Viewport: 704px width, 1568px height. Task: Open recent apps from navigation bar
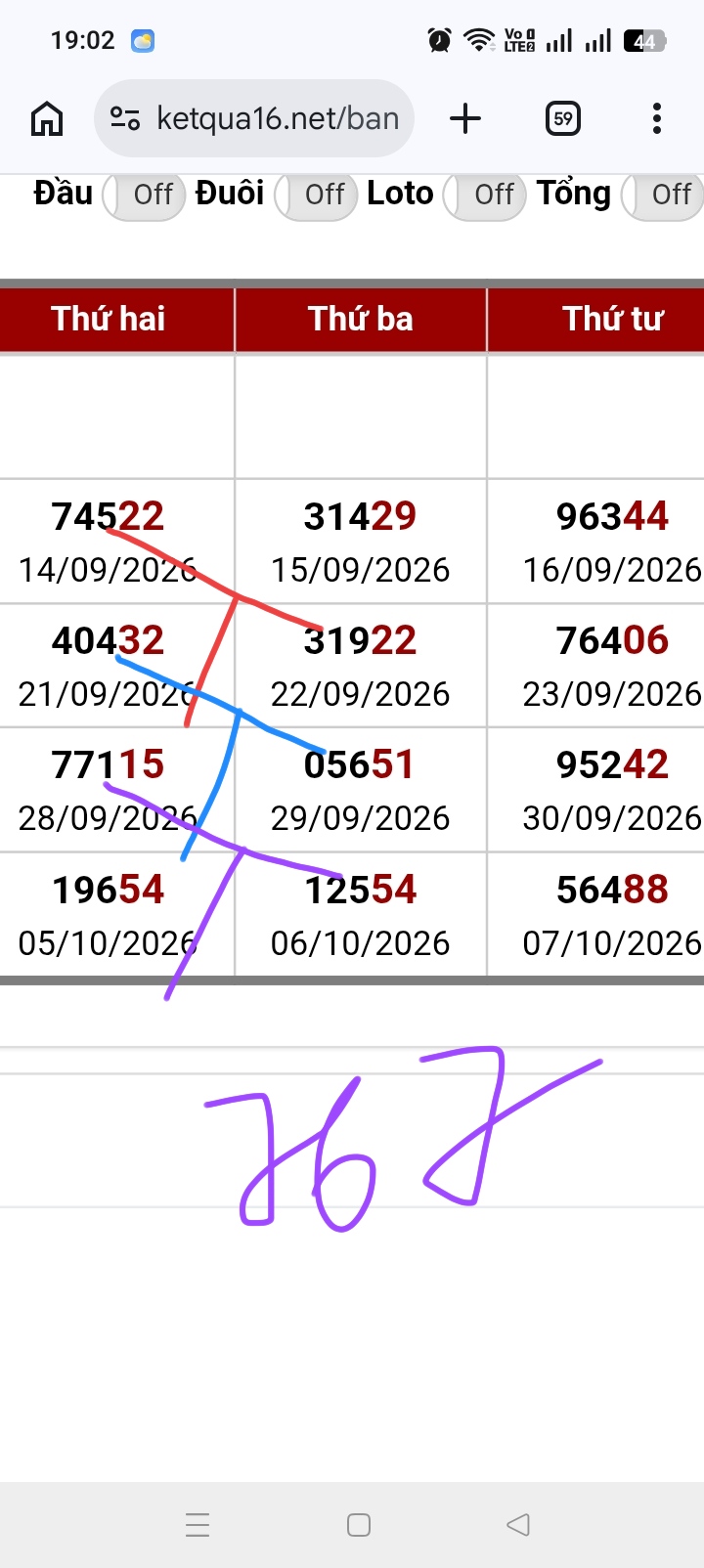click(198, 1524)
